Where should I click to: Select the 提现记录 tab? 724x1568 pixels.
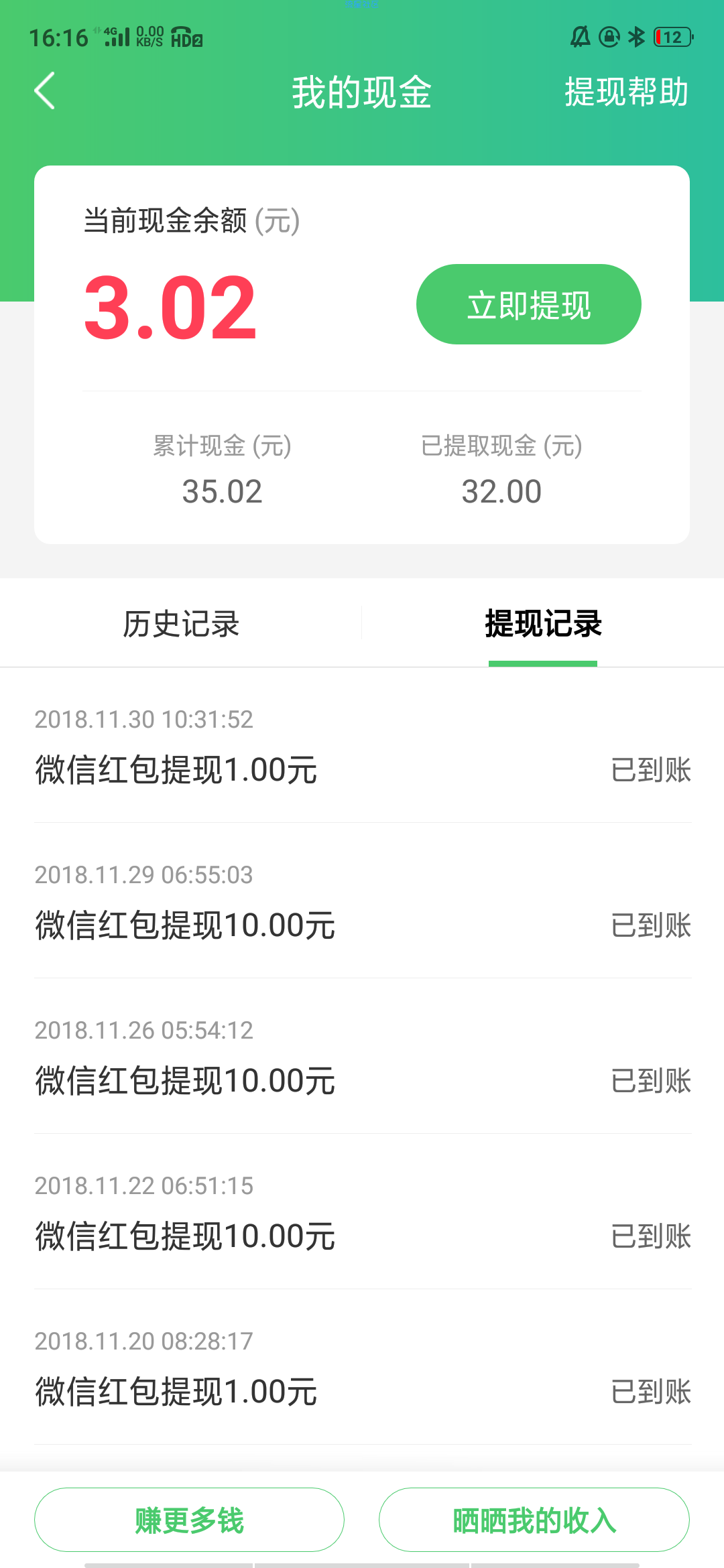pos(543,623)
